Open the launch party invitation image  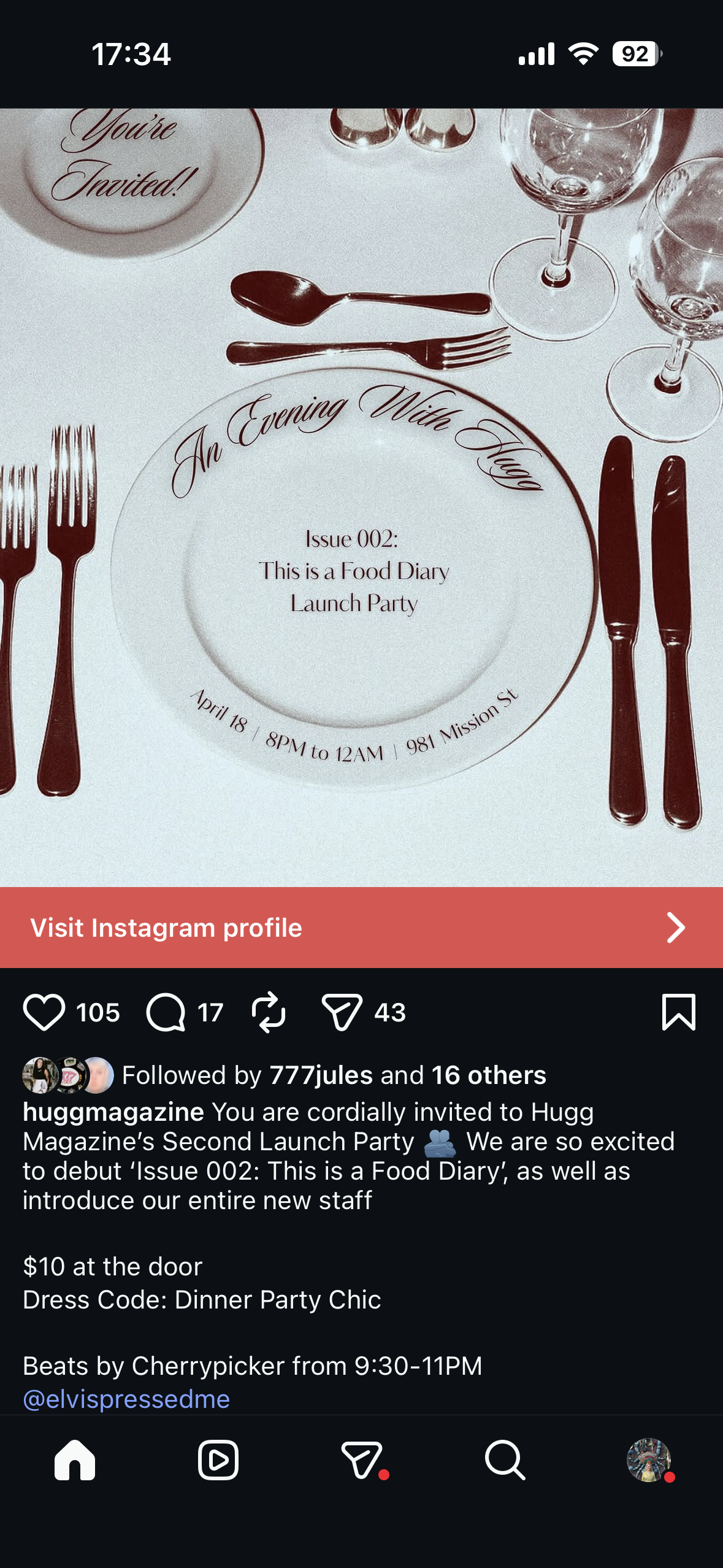coord(361,497)
